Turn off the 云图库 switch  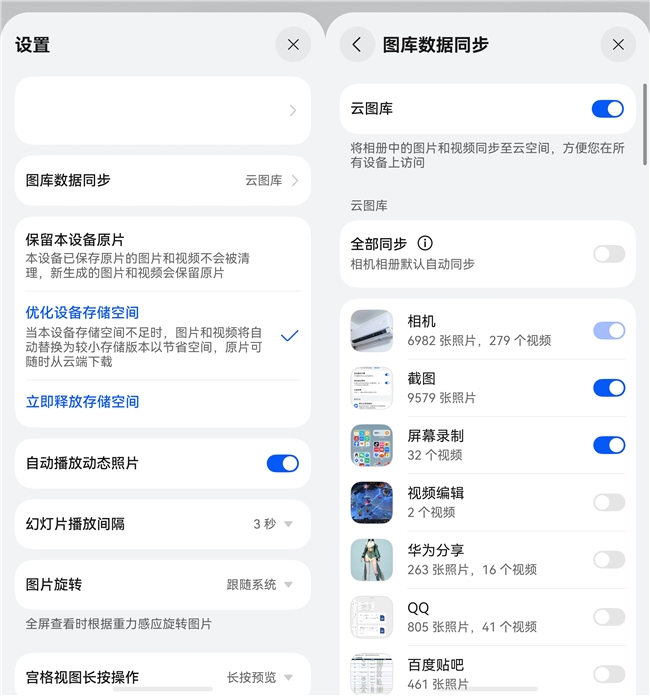(608, 109)
